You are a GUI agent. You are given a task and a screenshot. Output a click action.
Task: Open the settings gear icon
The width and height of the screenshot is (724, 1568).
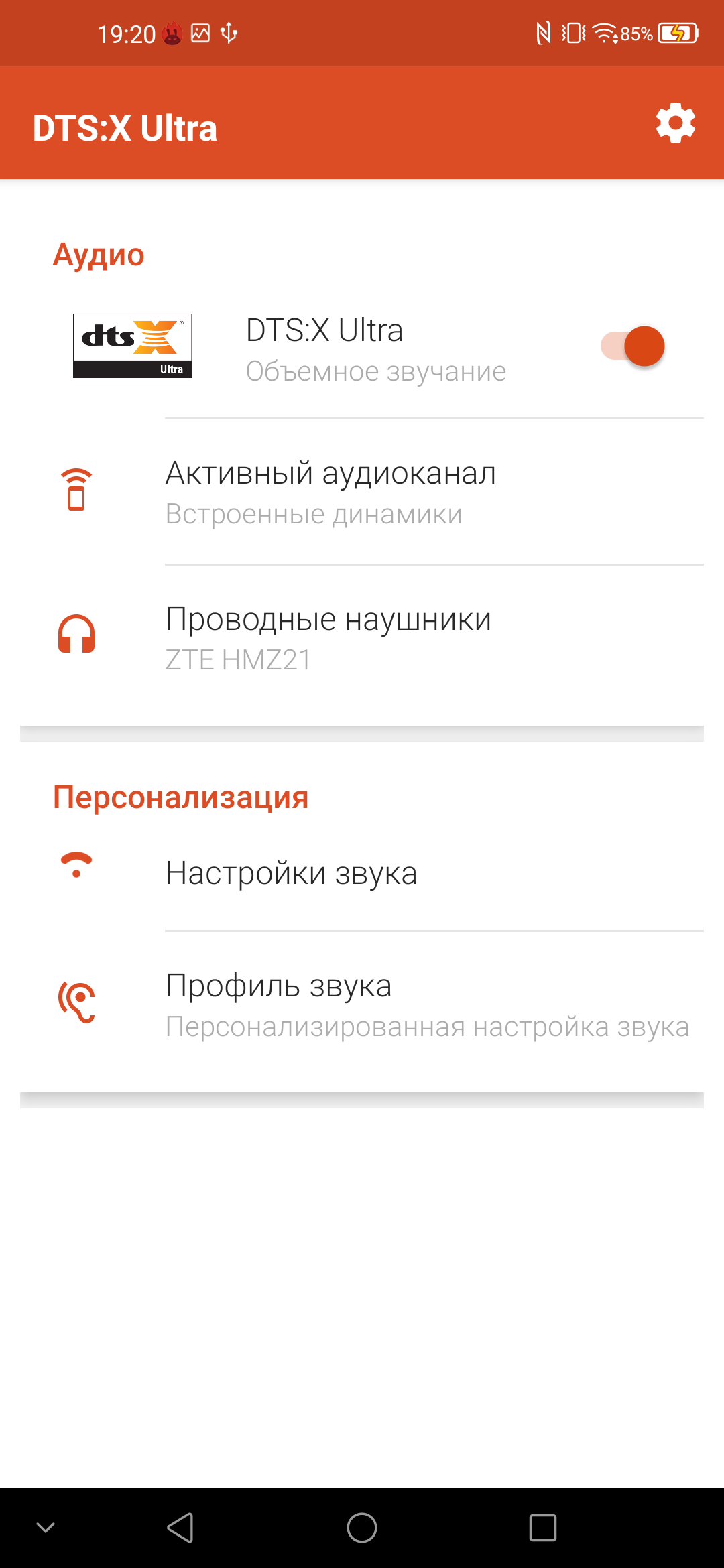tap(675, 123)
